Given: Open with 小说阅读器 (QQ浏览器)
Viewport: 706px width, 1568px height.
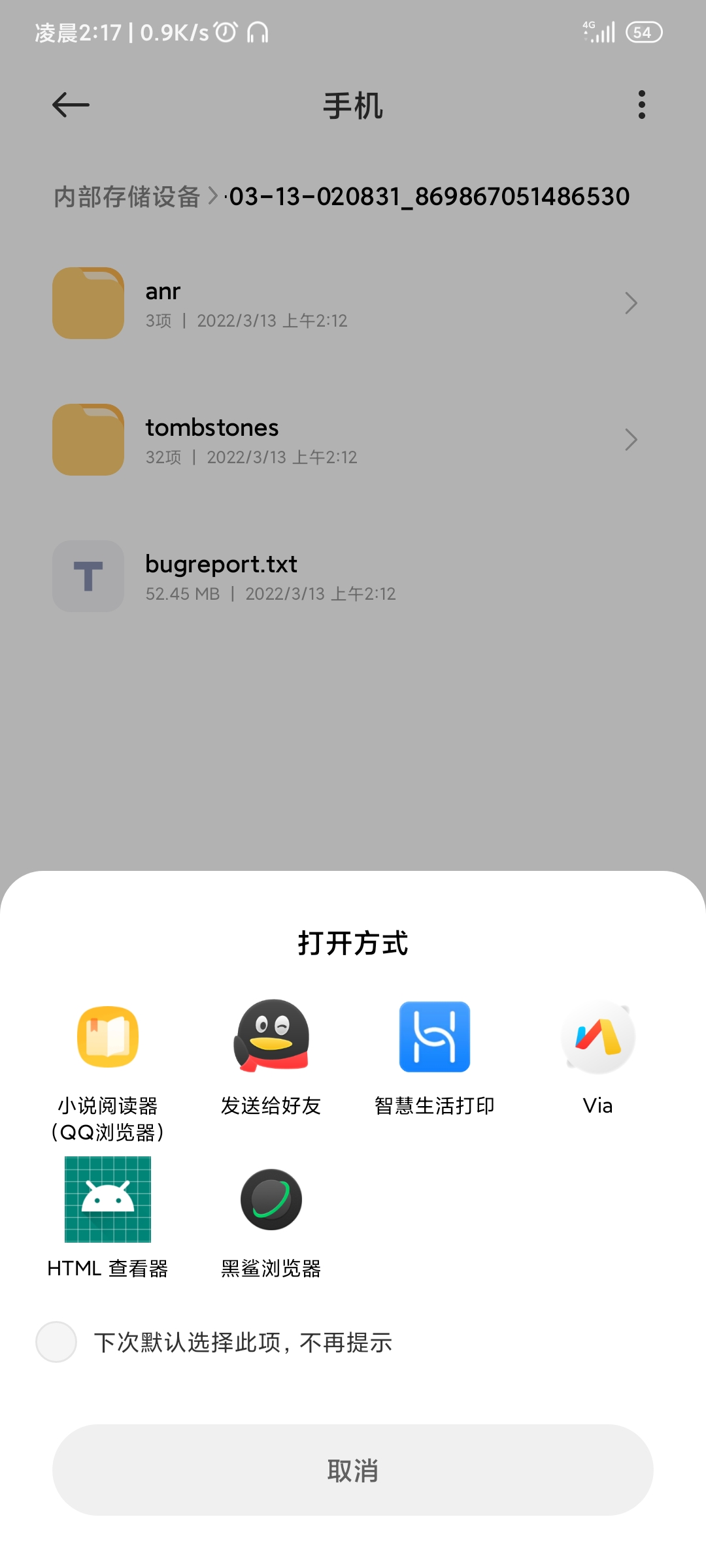Looking at the screenshot, I should (x=108, y=1070).
